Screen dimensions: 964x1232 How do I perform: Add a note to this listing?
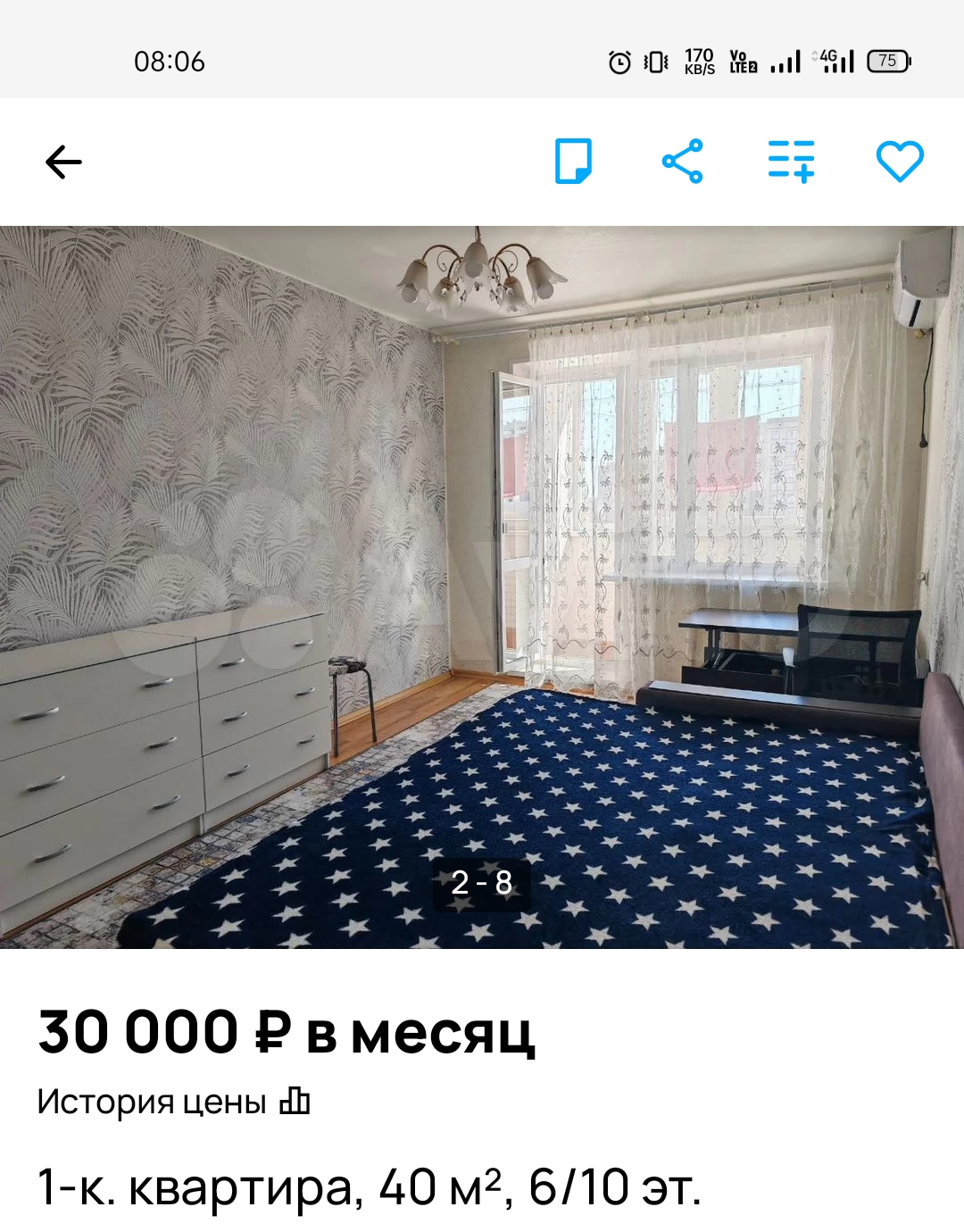[x=573, y=161]
